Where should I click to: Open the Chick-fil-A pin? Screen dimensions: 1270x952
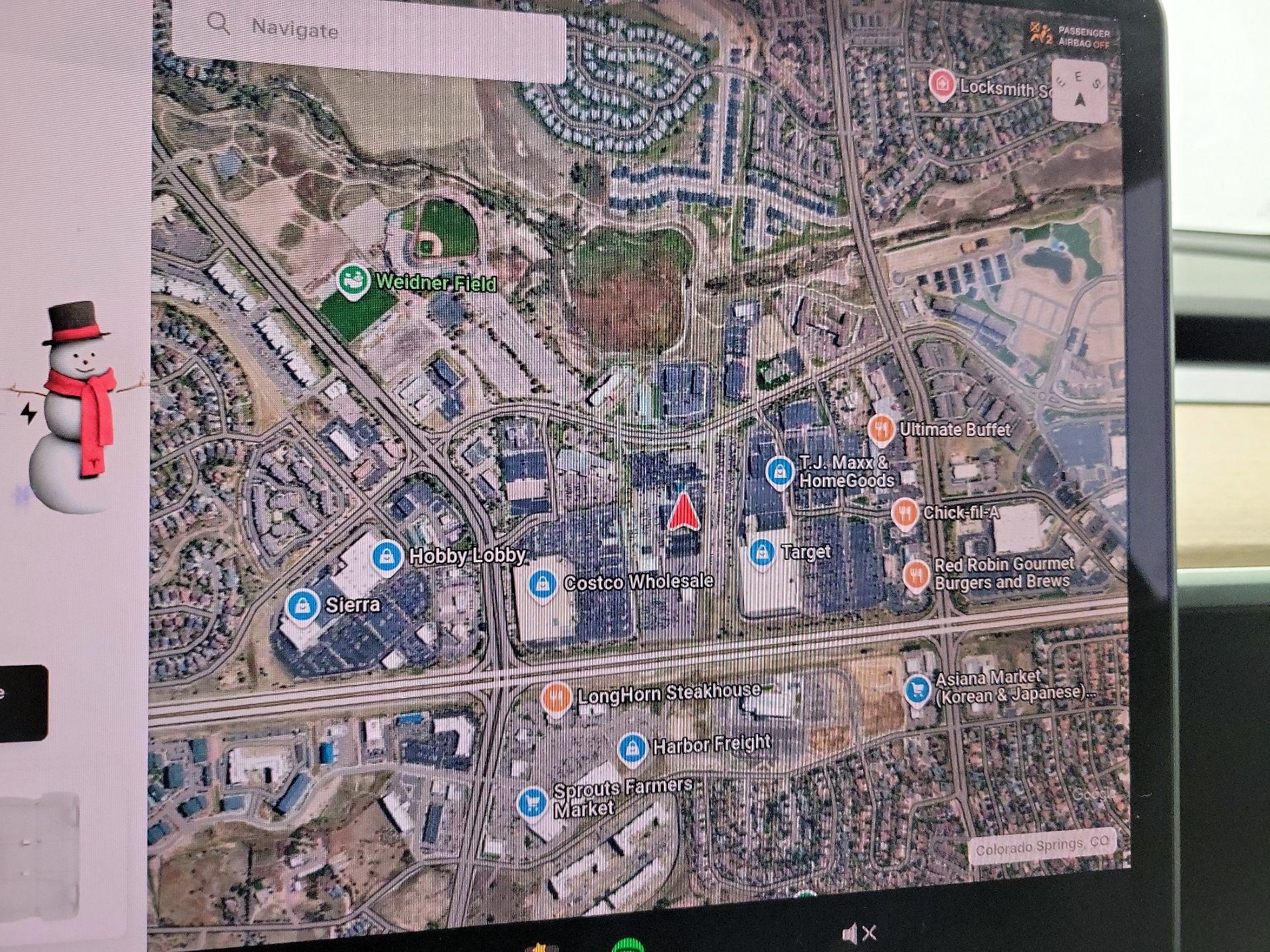coord(904,512)
